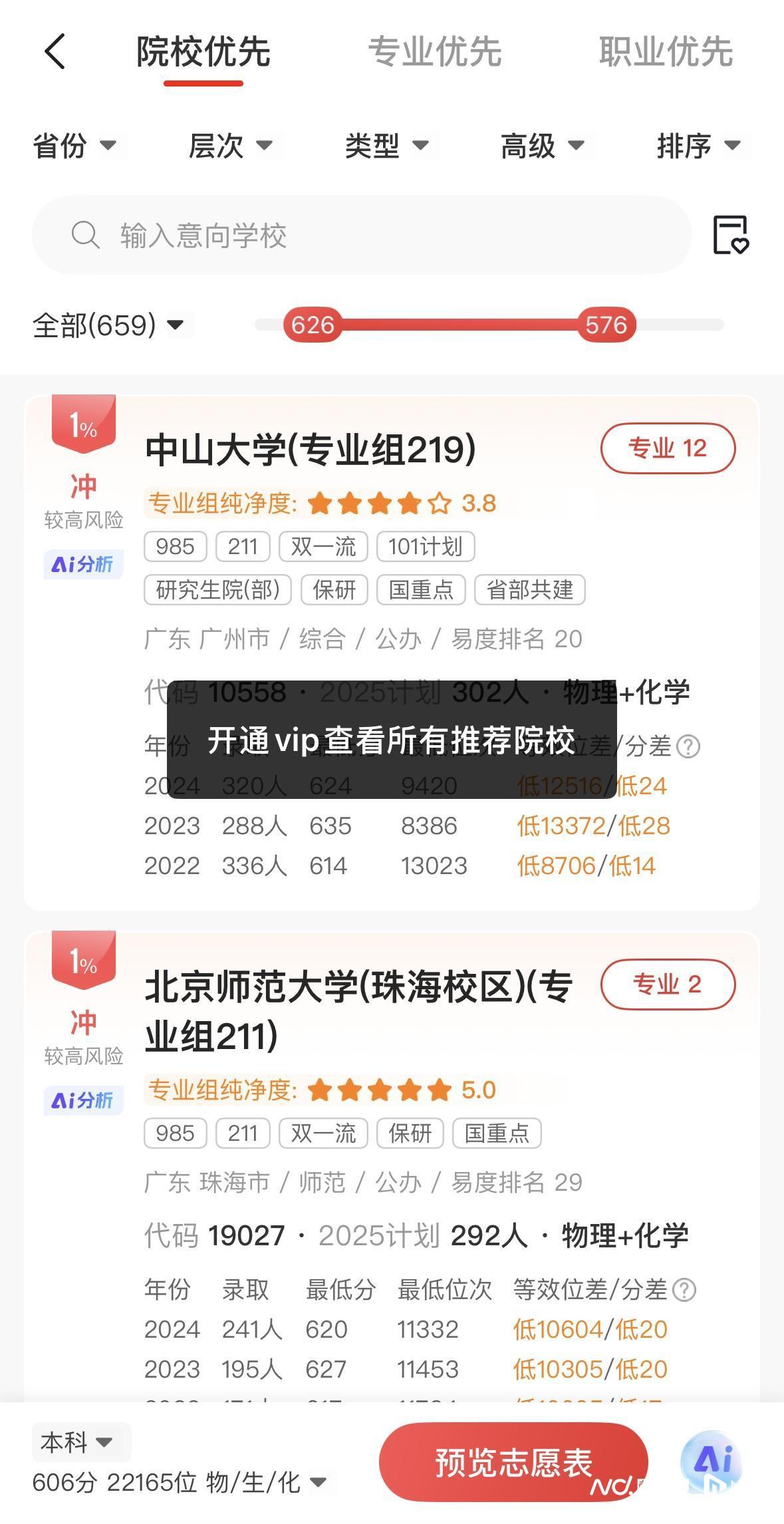Tap the 预览志愿表 button

pos(513,1462)
